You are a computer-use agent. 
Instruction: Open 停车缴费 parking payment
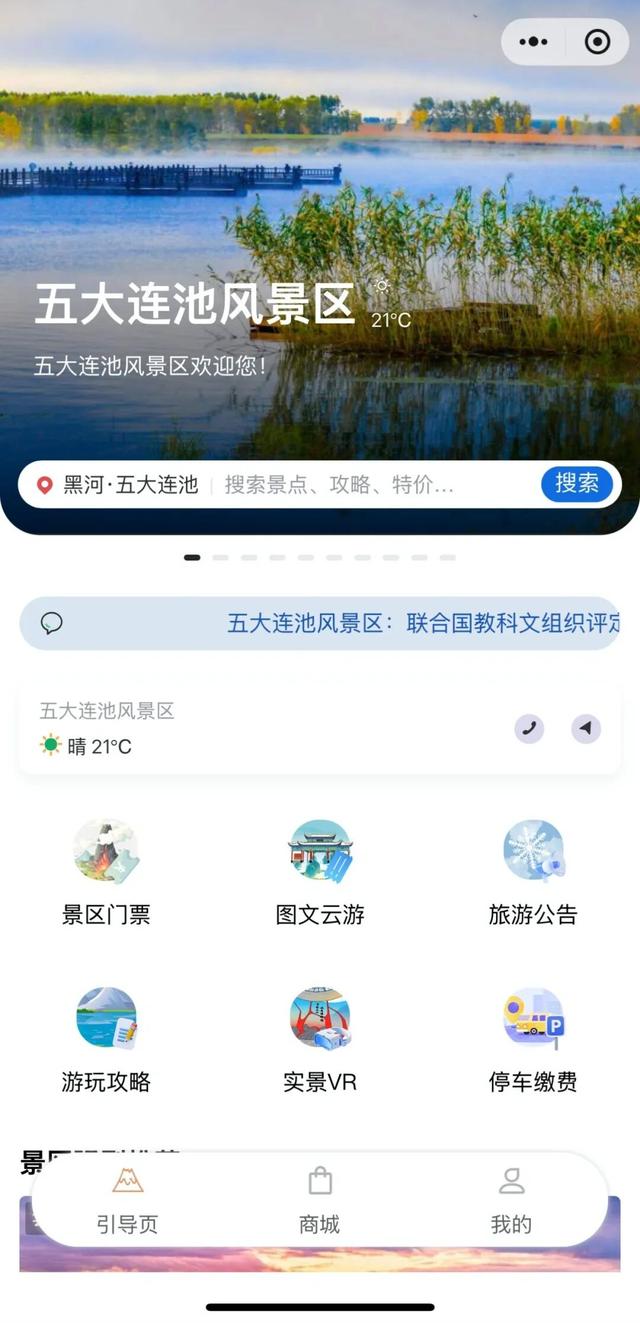533,1038
